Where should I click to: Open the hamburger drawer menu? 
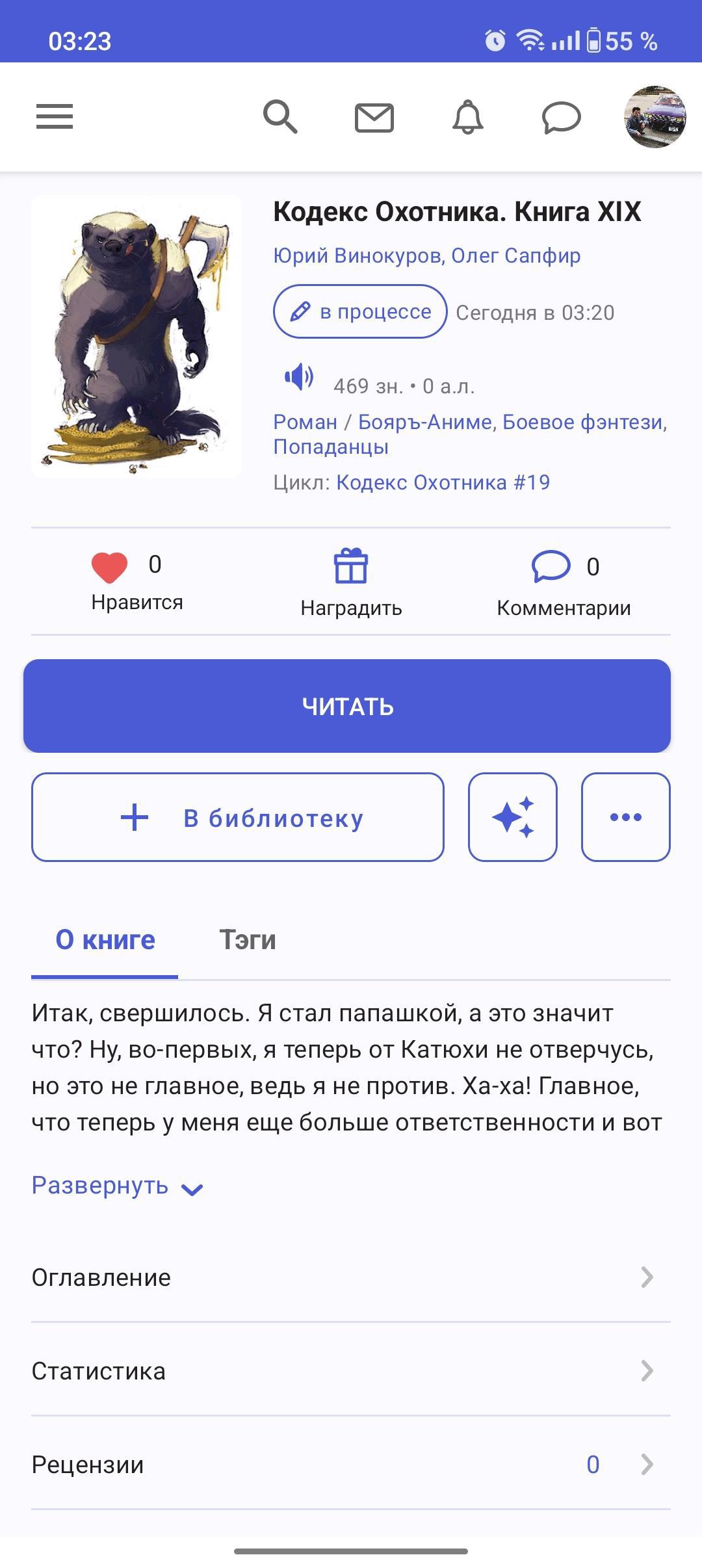(55, 117)
